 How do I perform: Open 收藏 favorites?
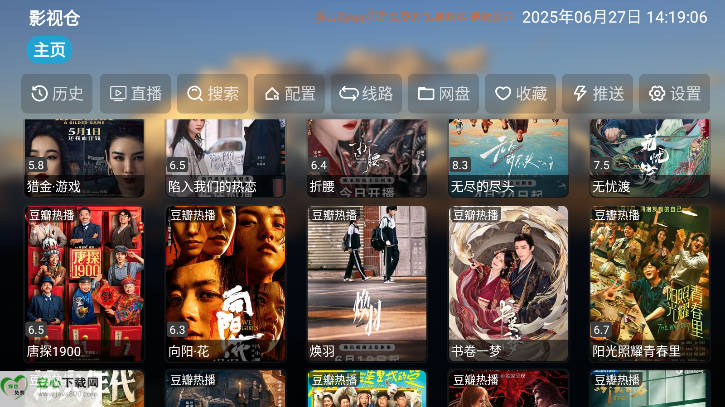click(x=520, y=94)
